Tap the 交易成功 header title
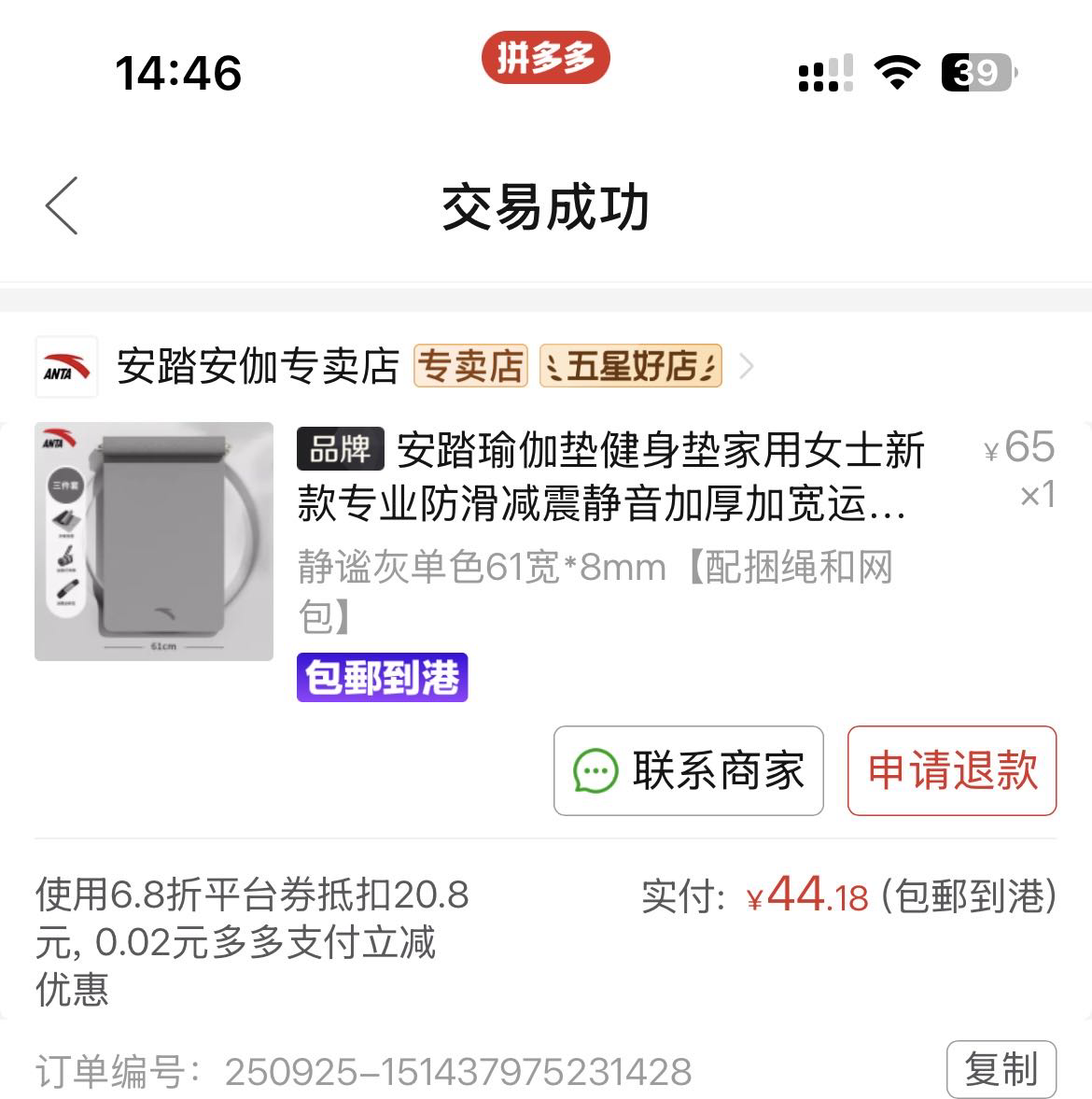This screenshot has height=1099, width=1092. [x=545, y=207]
